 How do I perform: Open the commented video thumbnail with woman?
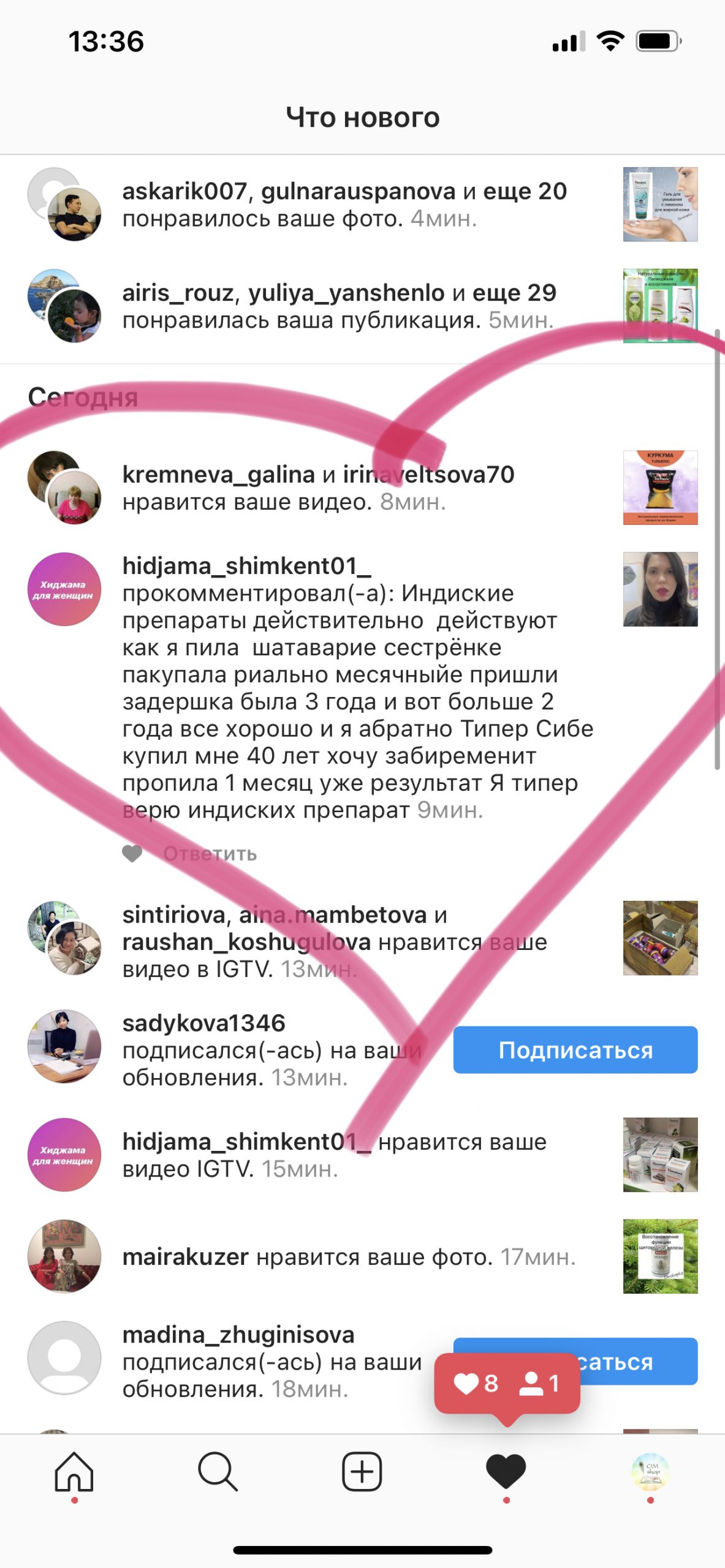[660, 589]
